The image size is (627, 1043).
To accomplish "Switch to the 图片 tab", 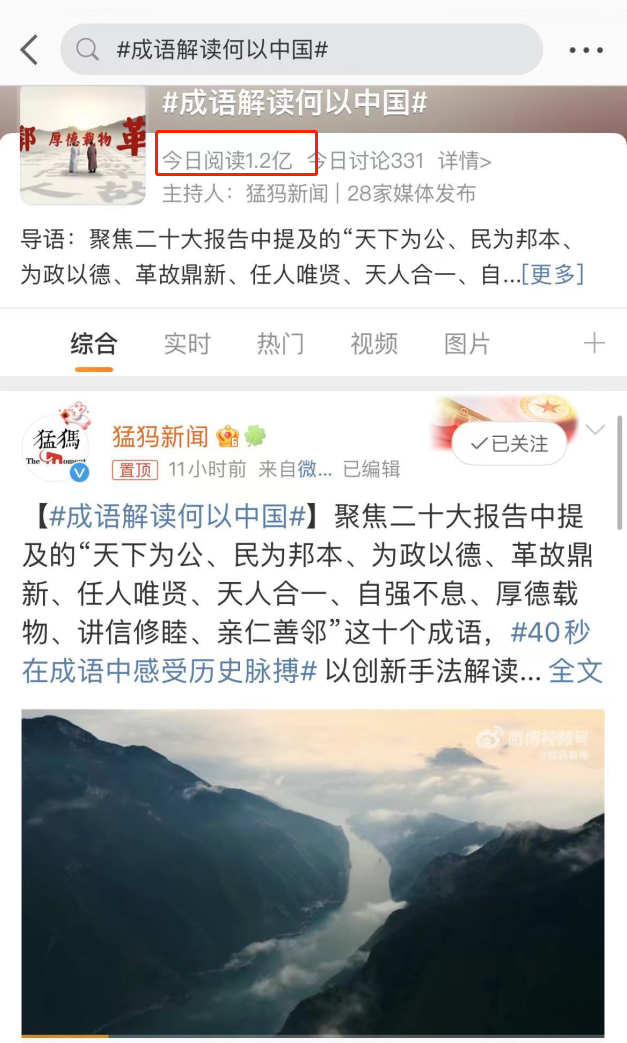I will (467, 345).
